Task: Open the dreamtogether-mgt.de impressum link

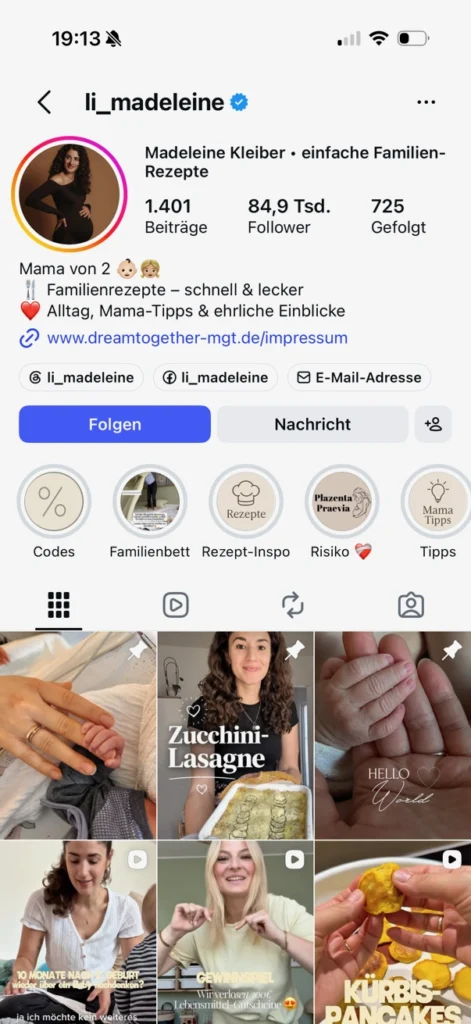Action: point(197,338)
